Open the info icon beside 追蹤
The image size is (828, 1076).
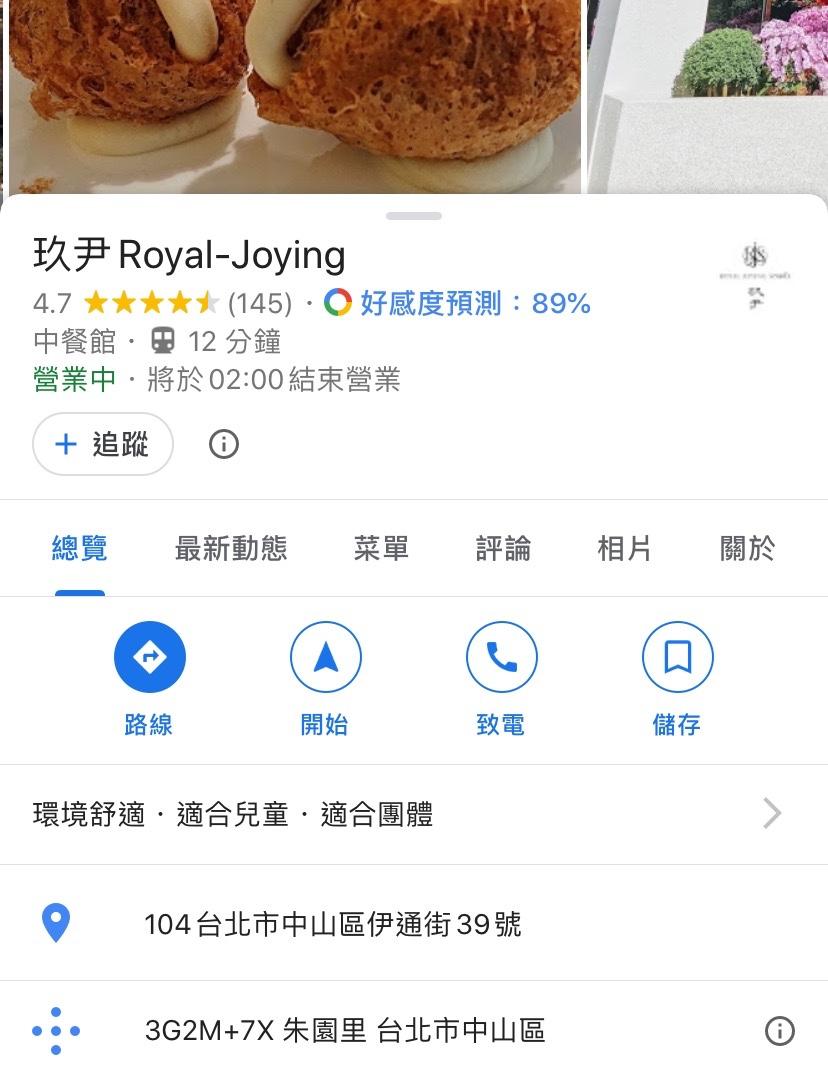224,444
